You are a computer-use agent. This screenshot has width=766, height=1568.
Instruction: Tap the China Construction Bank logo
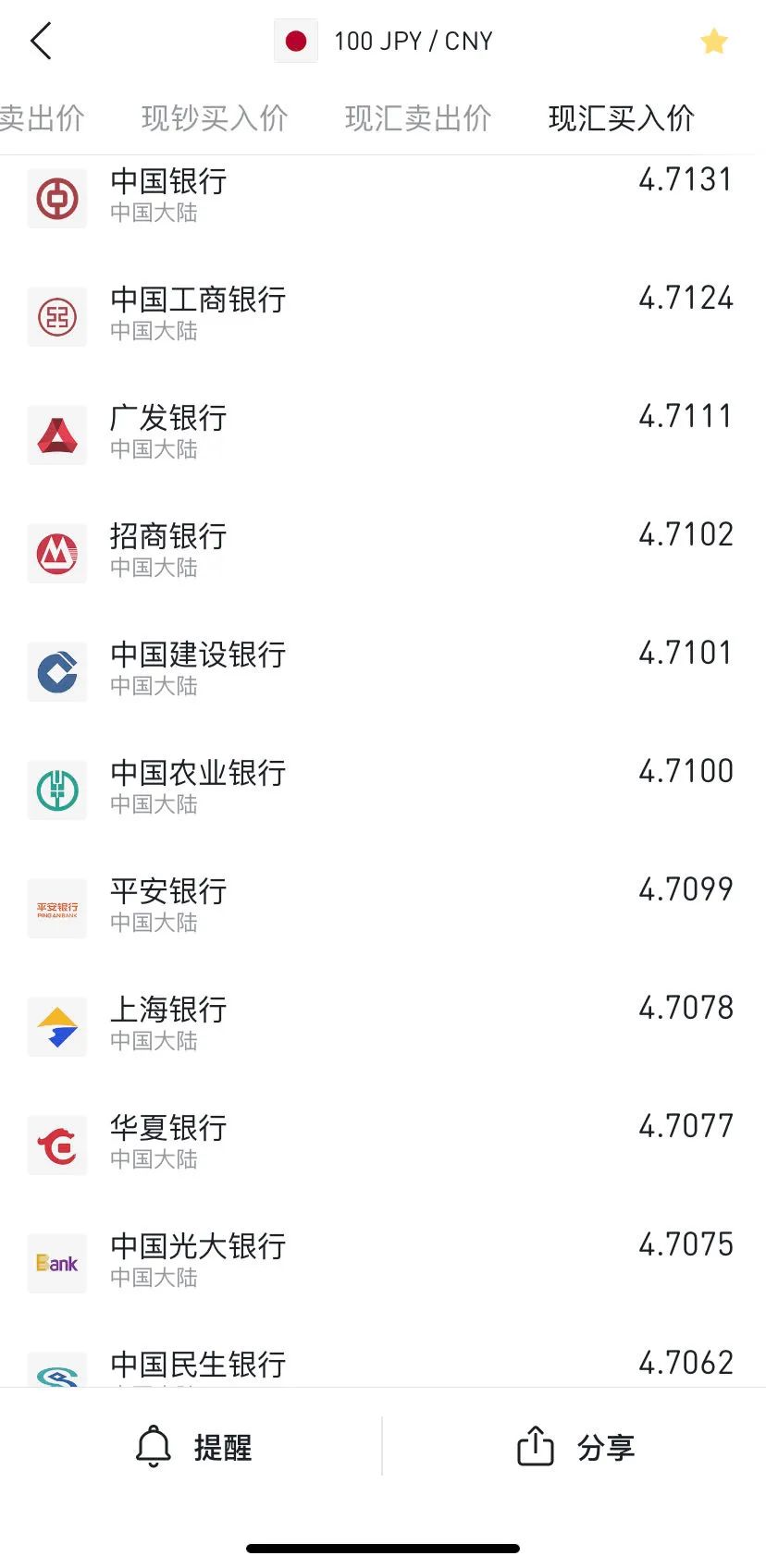click(x=56, y=671)
